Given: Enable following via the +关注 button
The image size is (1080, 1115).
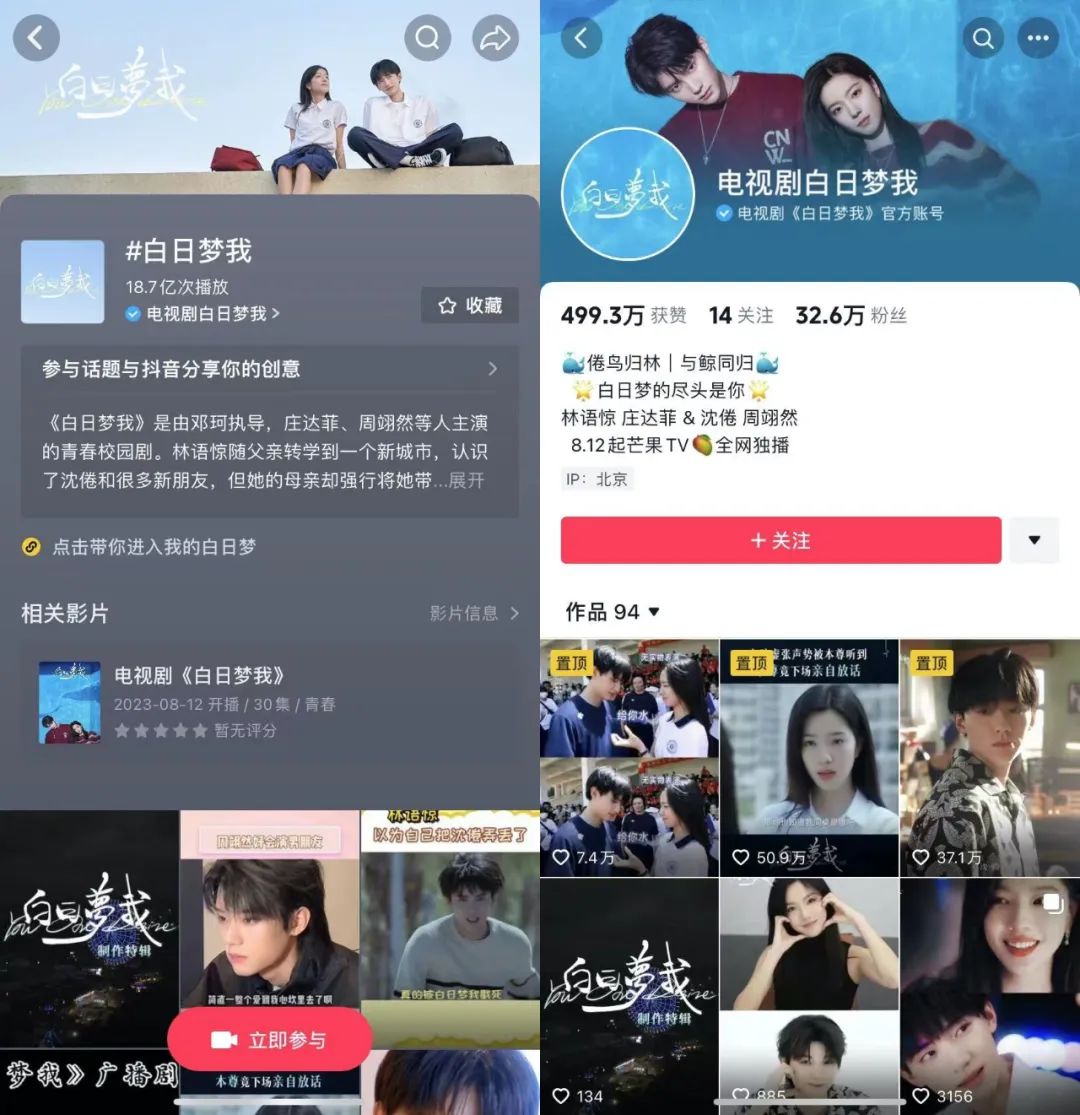Looking at the screenshot, I should (779, 540).
